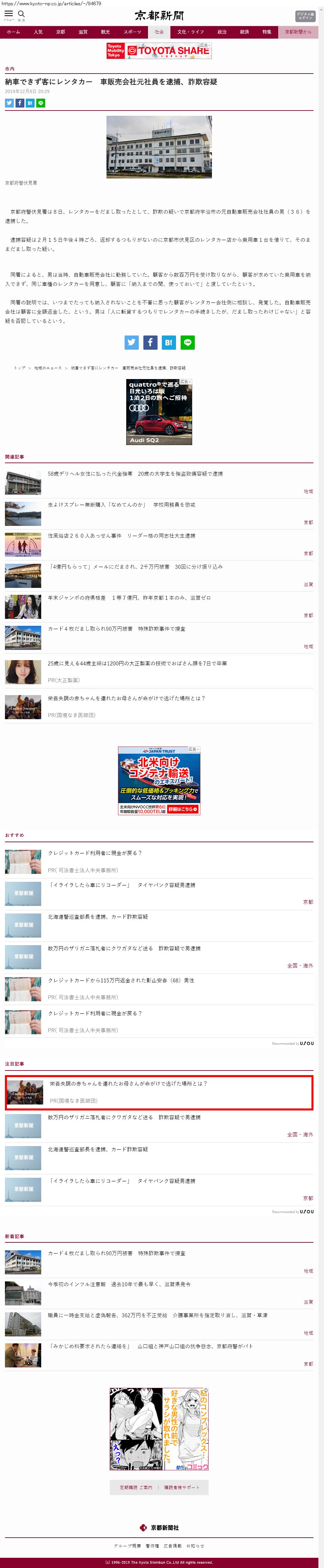Switch to the 滋賀 tab
This screenshot has height=1568, width=324.
83,32
